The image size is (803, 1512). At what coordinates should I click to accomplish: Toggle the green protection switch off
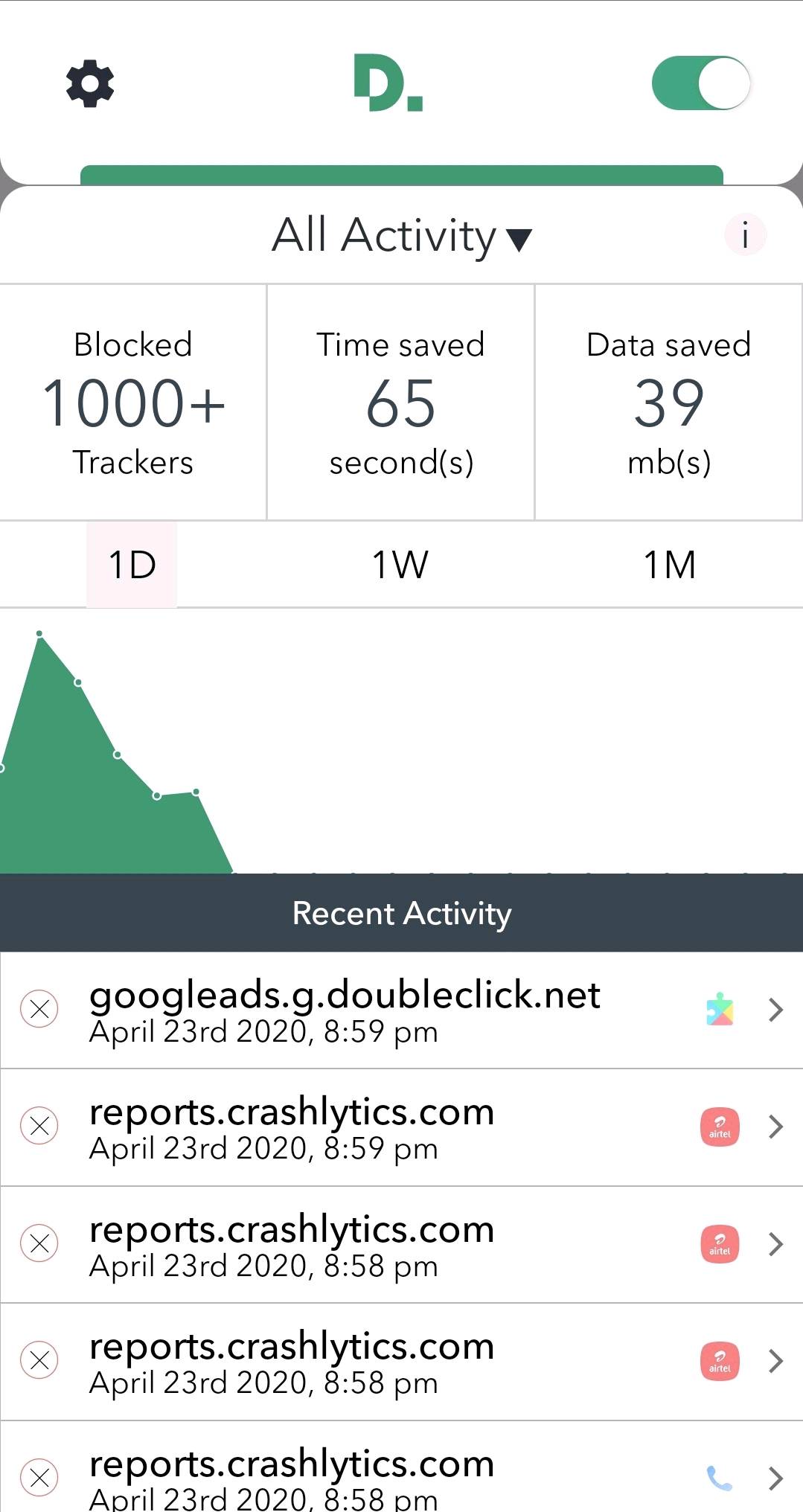pos(700,83)
